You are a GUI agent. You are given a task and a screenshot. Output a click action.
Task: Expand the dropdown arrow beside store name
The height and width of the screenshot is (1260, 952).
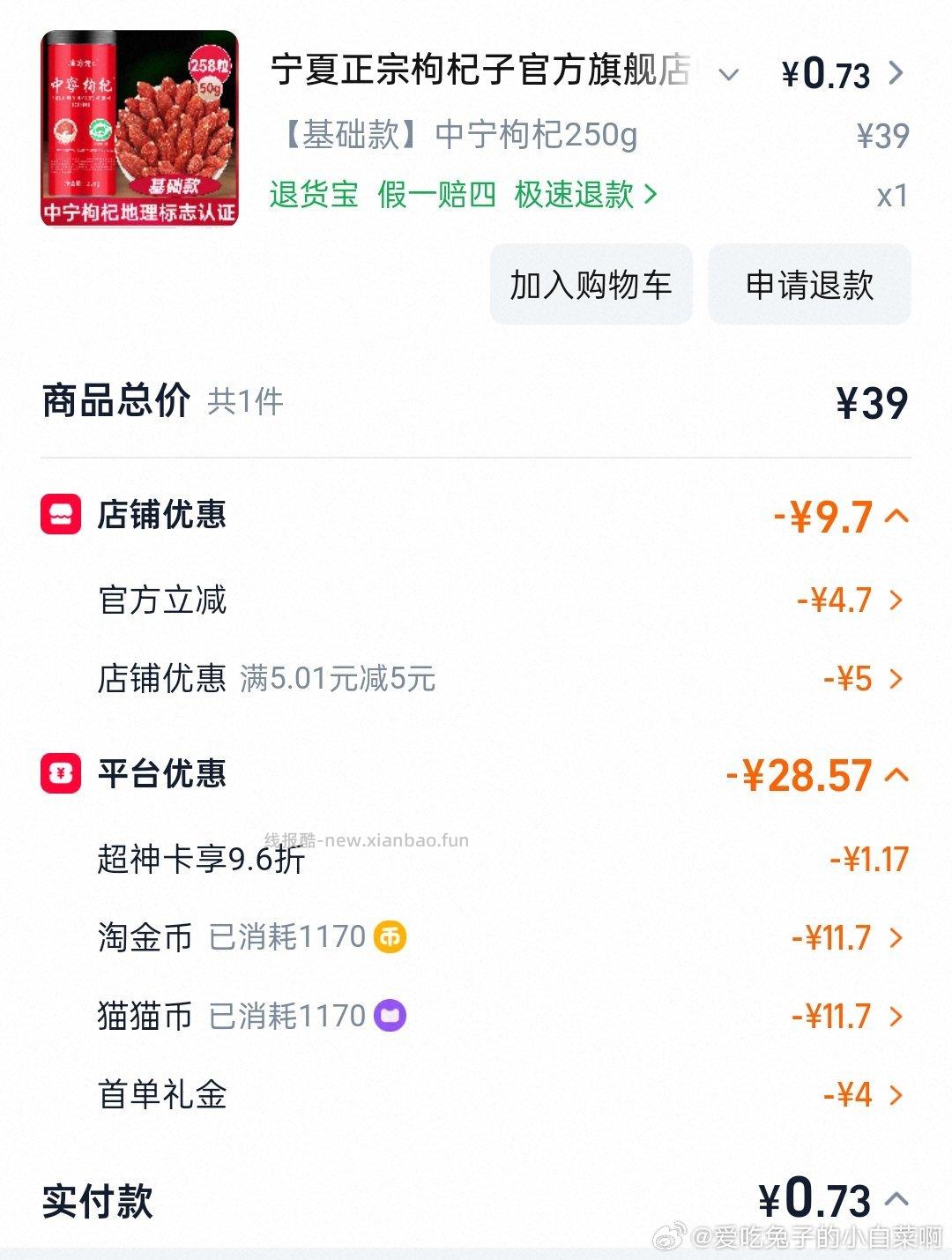coord(728,74)
